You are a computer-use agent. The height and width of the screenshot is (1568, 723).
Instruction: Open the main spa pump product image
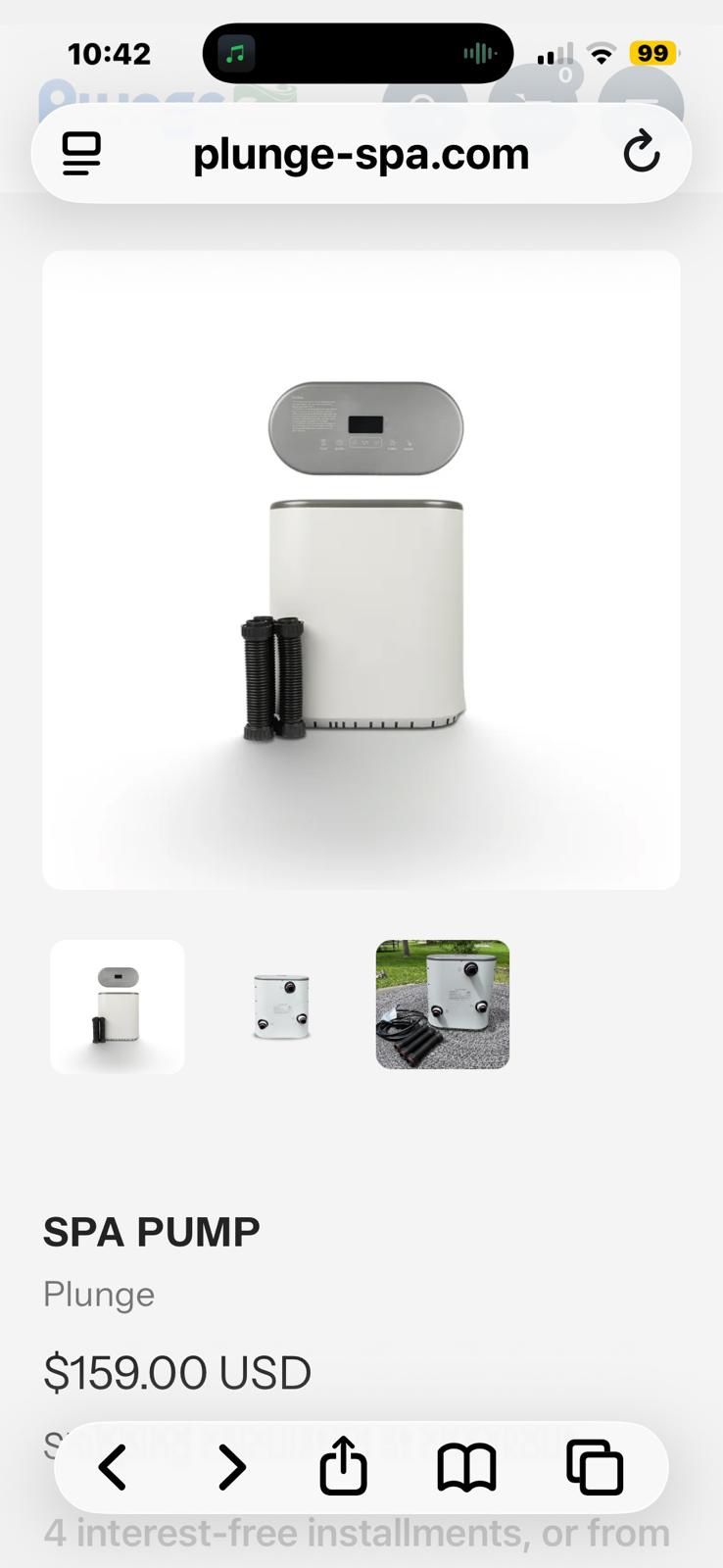coord(361,569)
